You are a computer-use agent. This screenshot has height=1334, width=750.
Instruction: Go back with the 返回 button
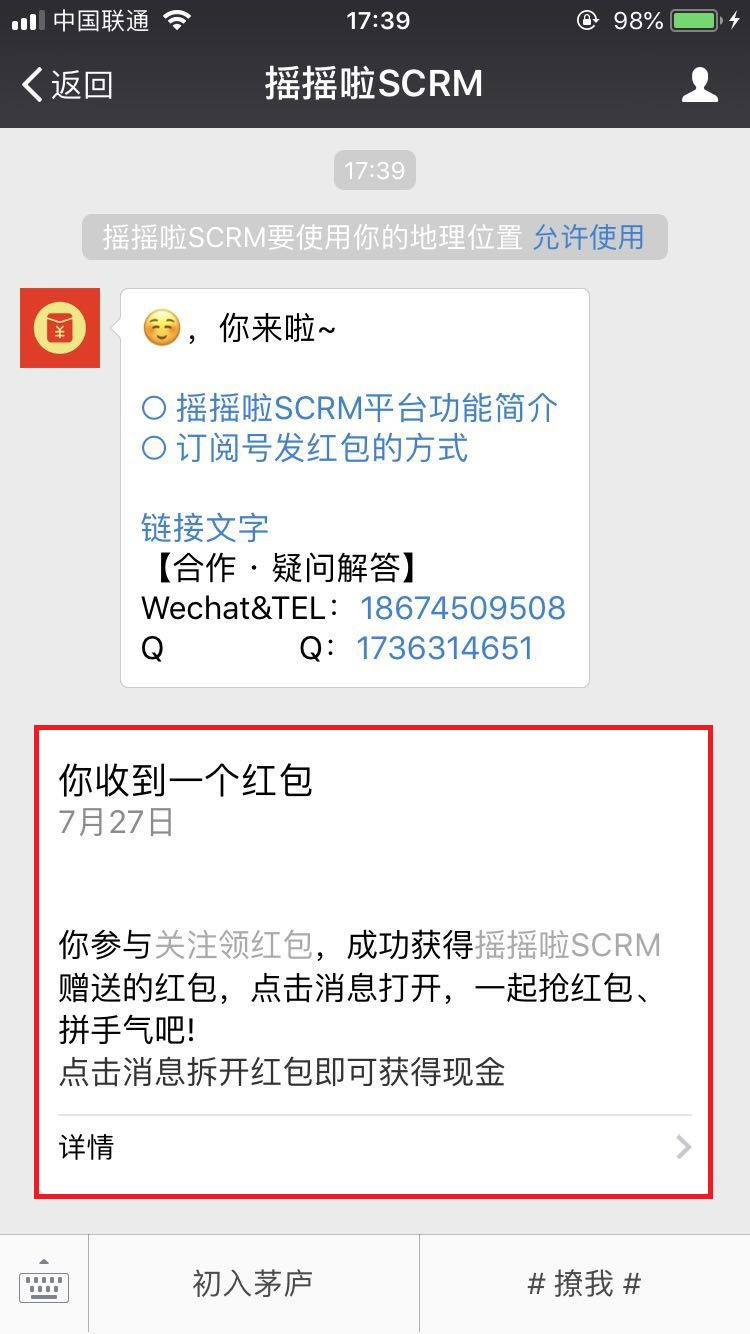(68, 86)
